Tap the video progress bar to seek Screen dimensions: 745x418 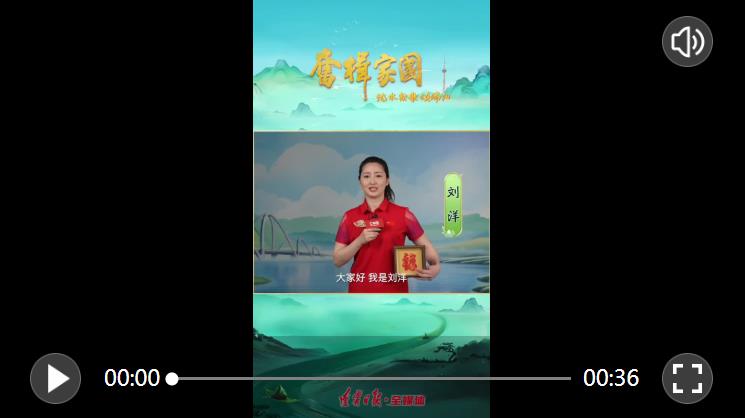click(370, 379)
